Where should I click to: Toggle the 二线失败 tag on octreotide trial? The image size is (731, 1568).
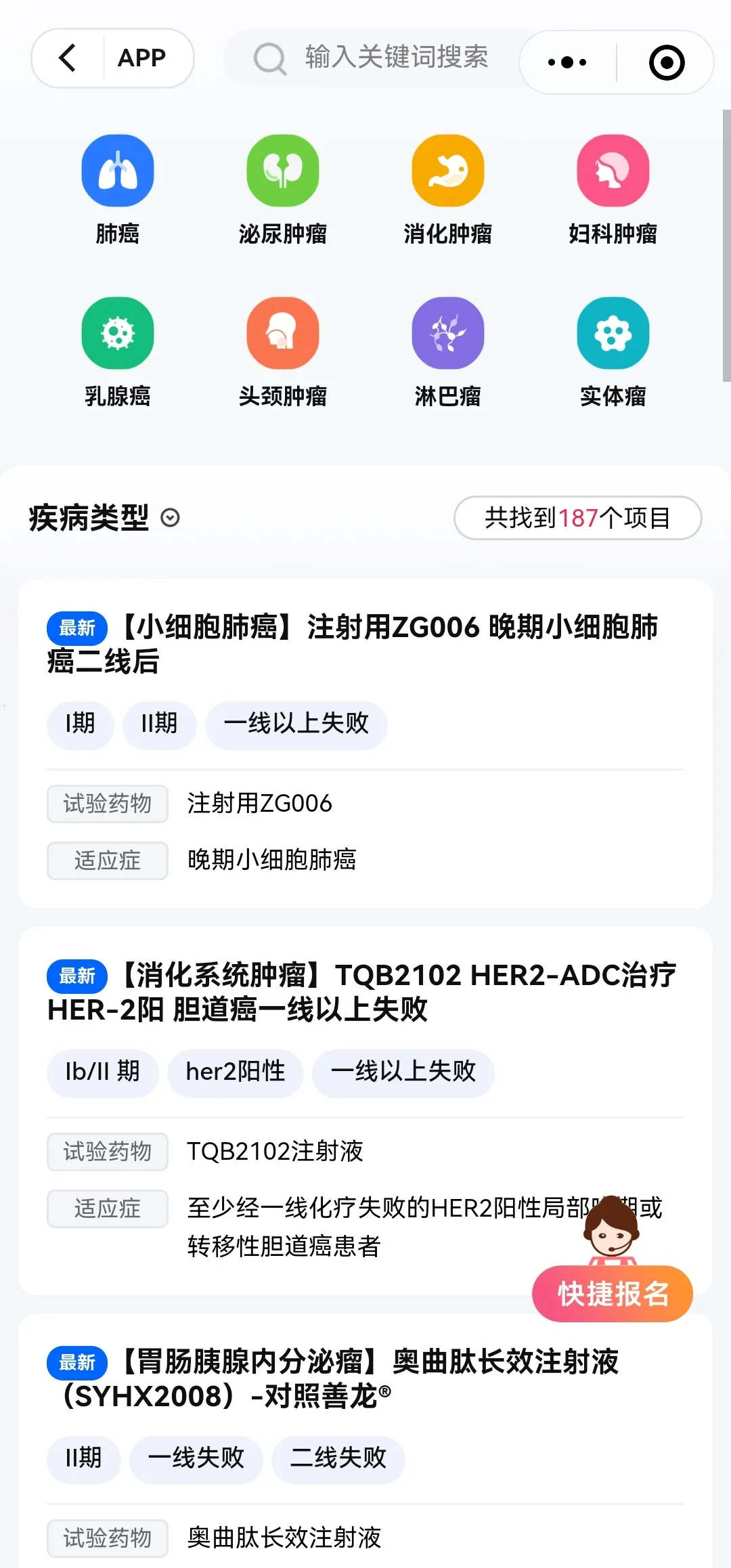point(338,1460)
